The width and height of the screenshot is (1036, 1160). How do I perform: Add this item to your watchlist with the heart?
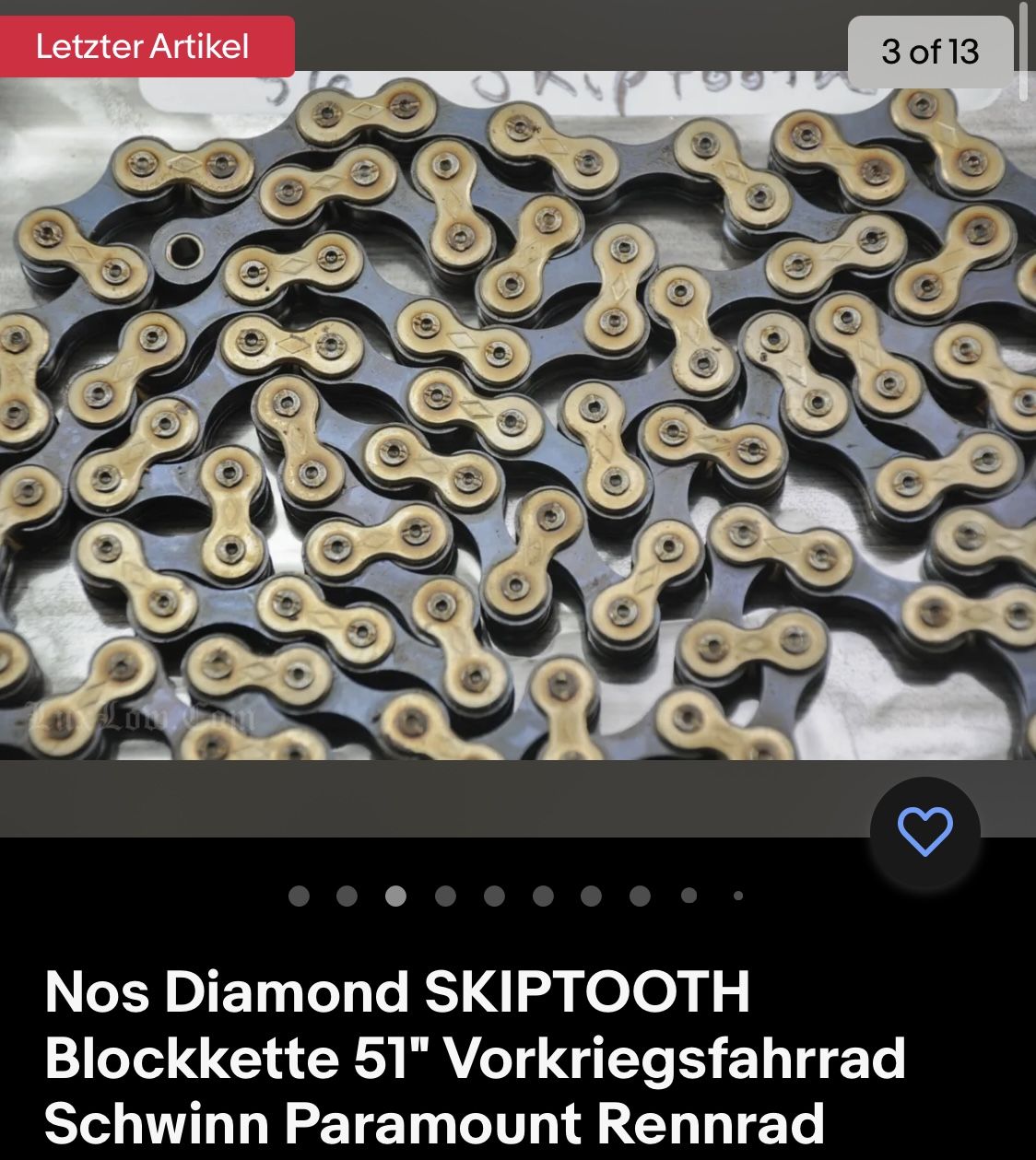pos(924,831)
